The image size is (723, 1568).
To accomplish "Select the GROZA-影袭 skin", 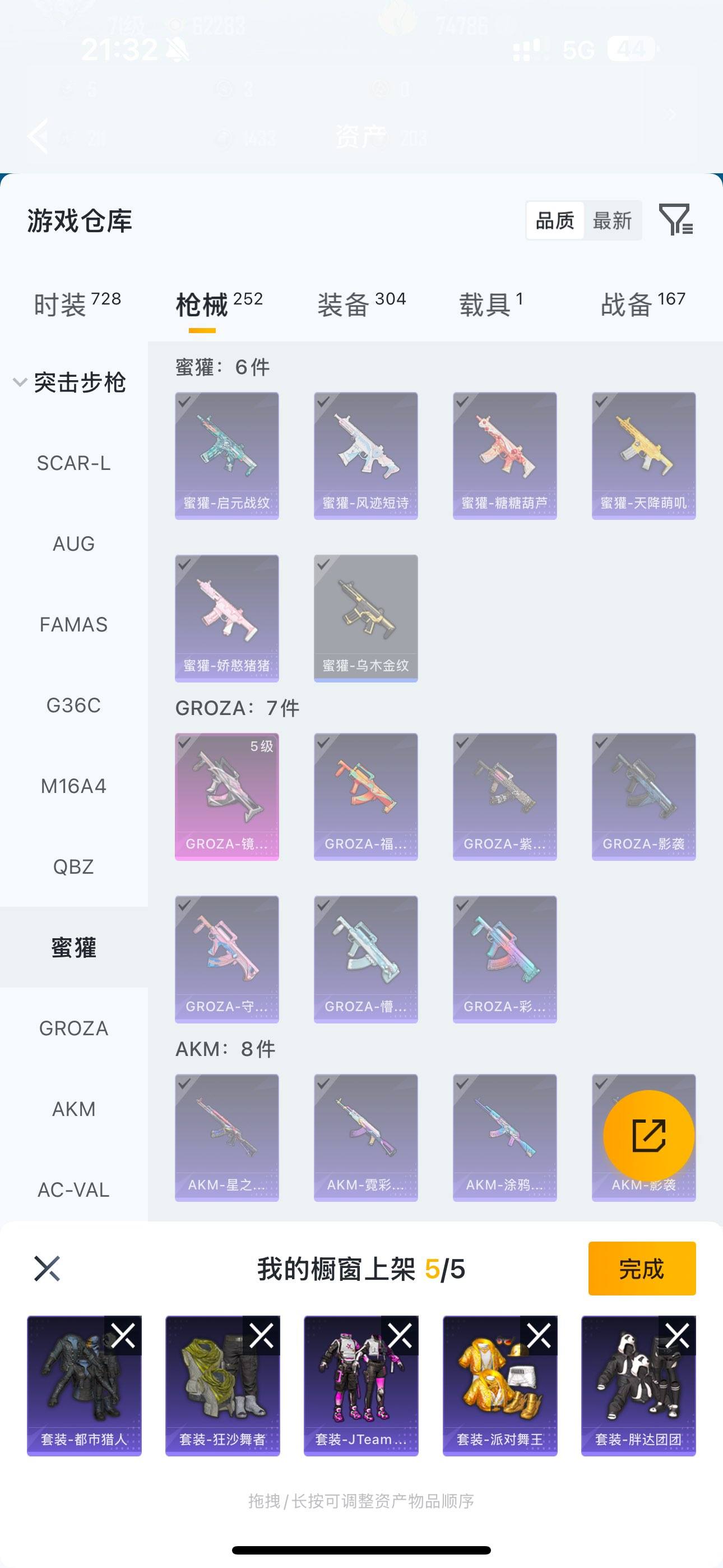I will click(643, 796).
